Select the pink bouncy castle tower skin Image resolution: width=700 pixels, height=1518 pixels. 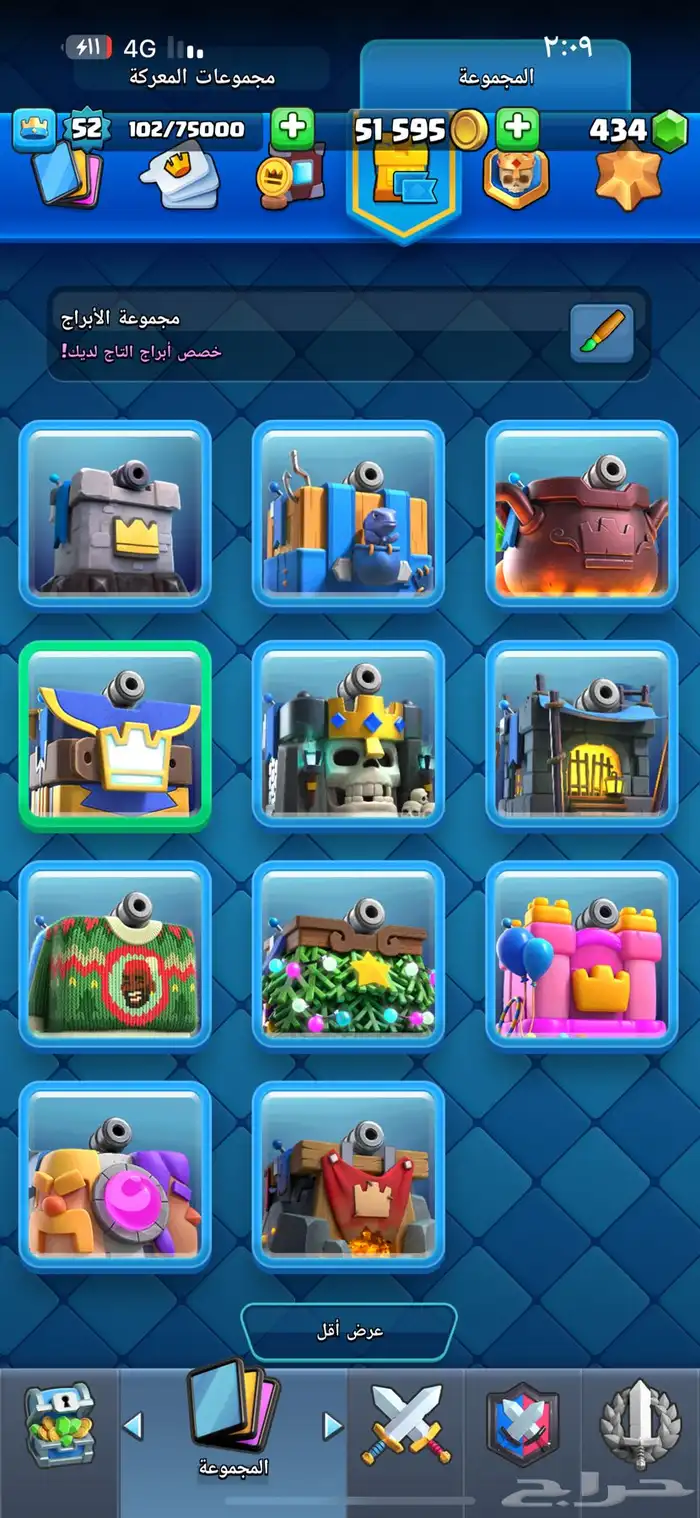click(582, 954)
